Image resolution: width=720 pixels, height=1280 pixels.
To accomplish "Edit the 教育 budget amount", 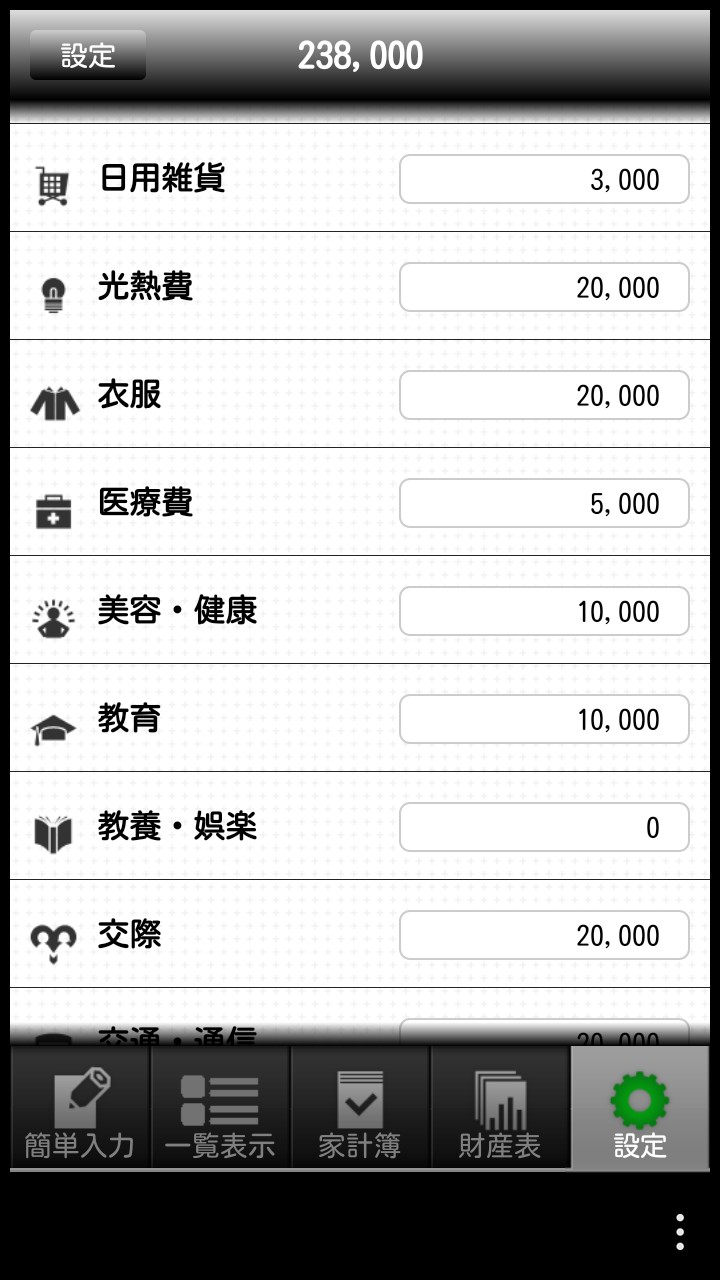I will pyautogui.click(x=544, y=719).
